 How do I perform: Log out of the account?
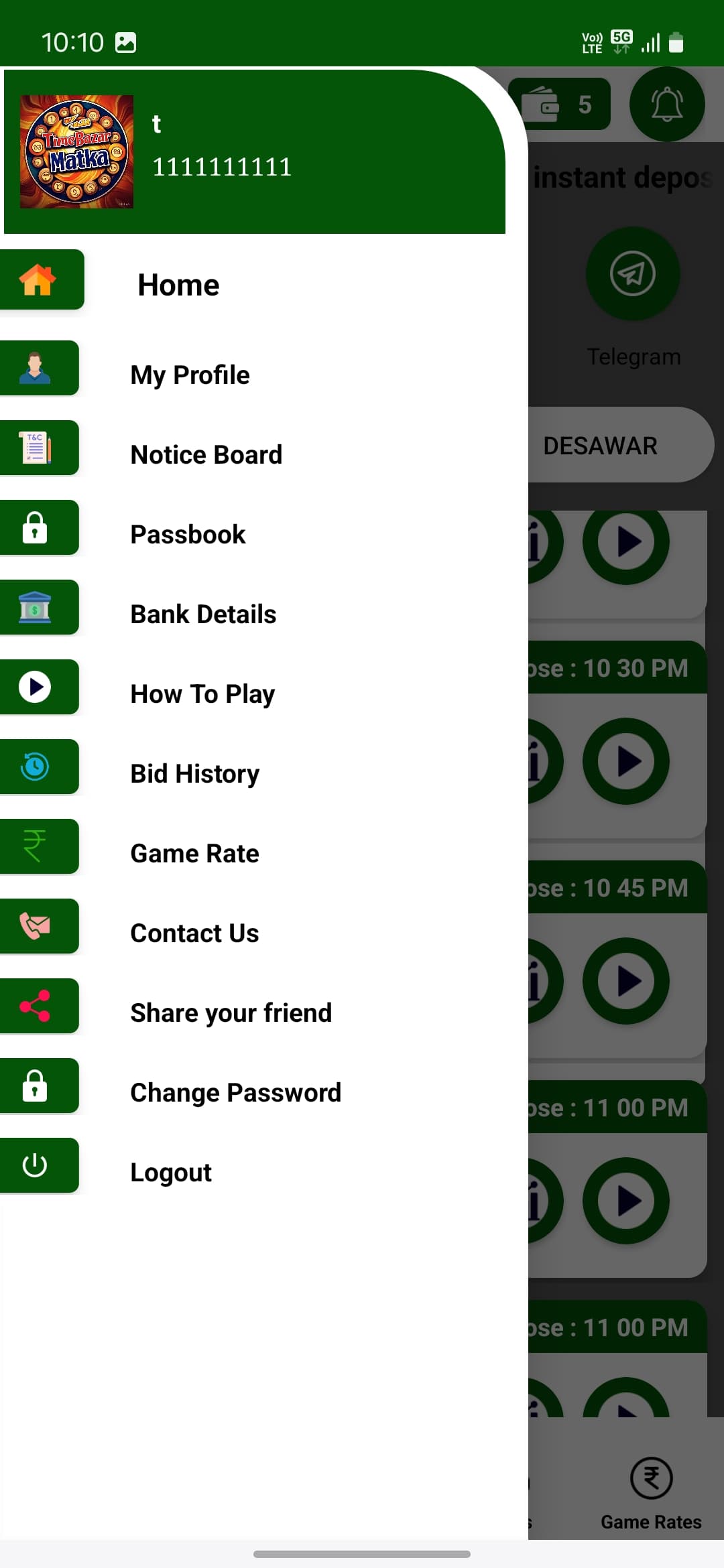tap(171, 1173)
